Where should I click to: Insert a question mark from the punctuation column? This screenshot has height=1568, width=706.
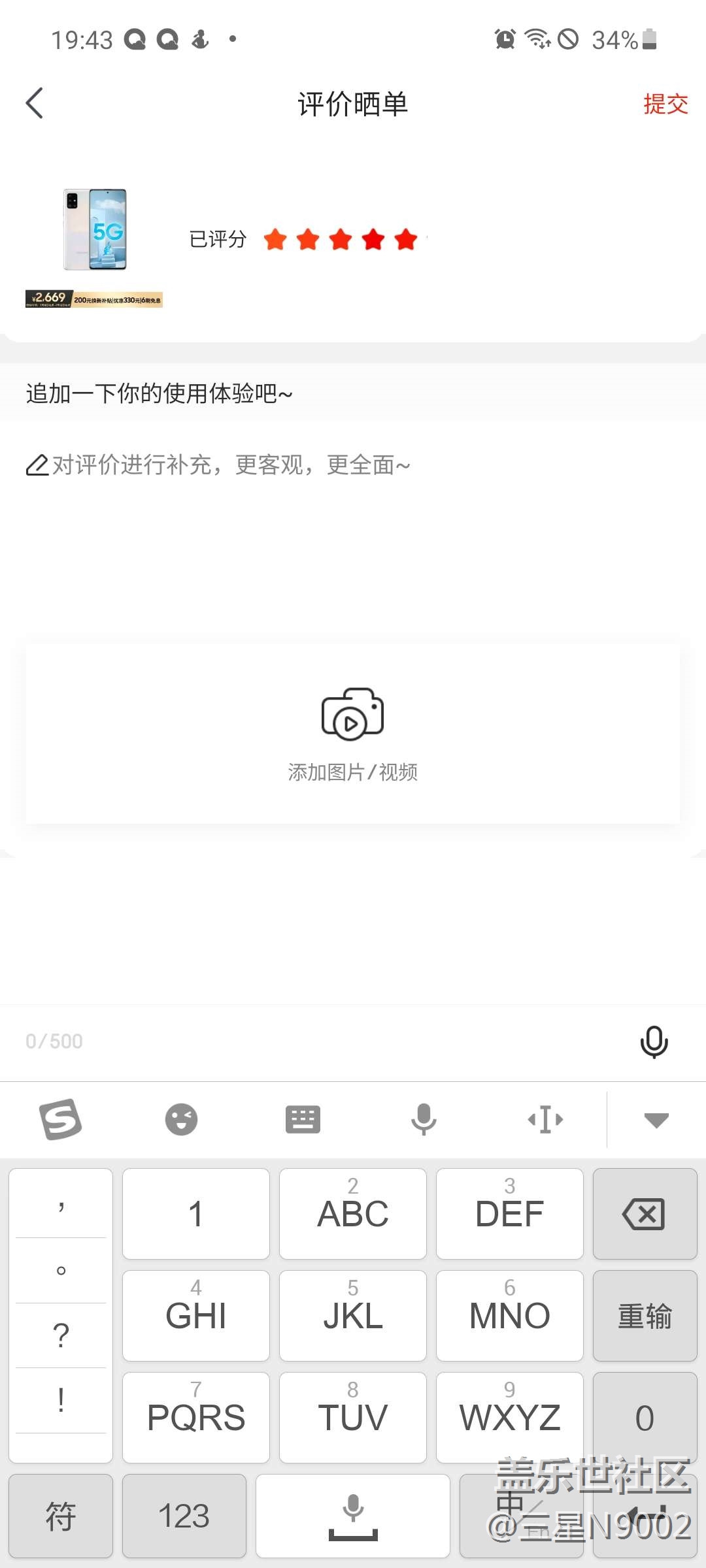click(x=61, y=1335)
